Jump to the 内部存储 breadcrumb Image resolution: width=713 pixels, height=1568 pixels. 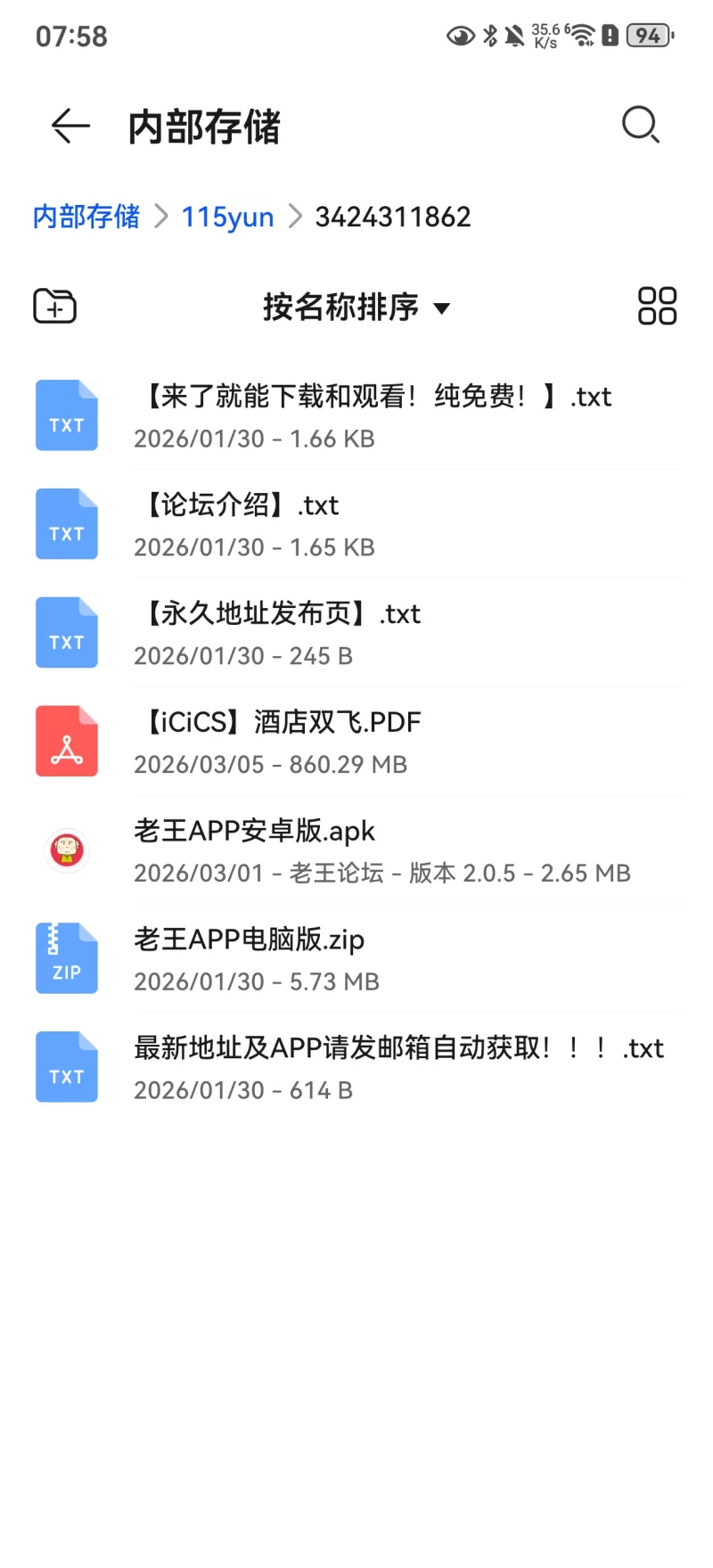86,217
